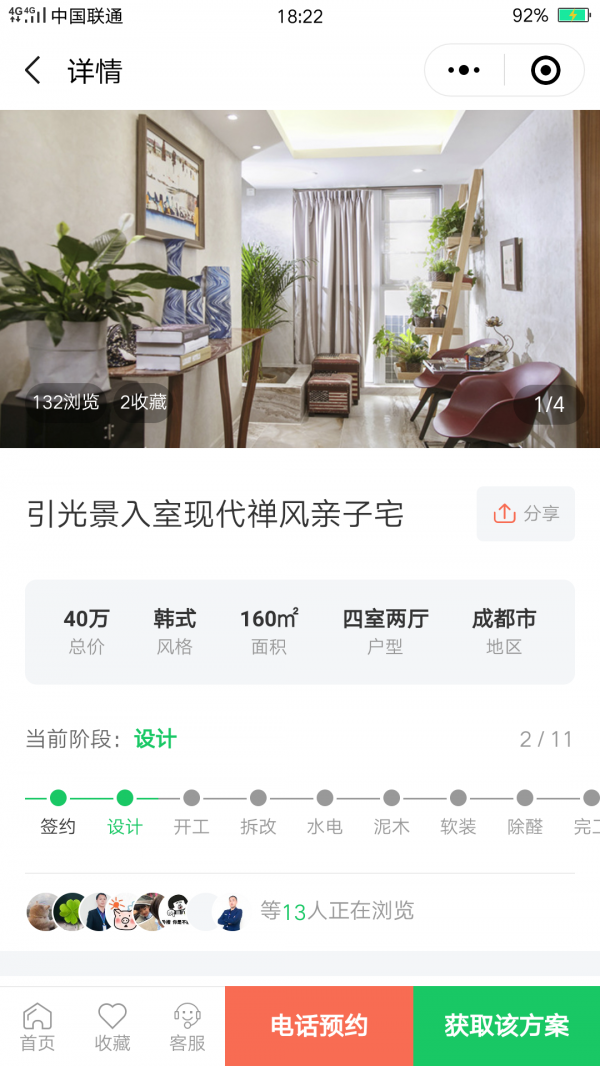Go to 首页 home tab

38,1027
